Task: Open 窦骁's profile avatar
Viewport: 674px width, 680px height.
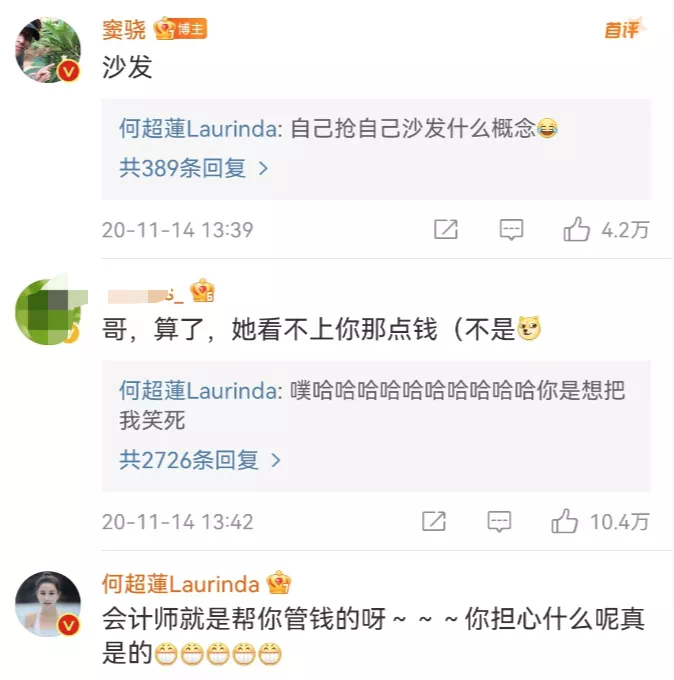Action: click(48, 51)
